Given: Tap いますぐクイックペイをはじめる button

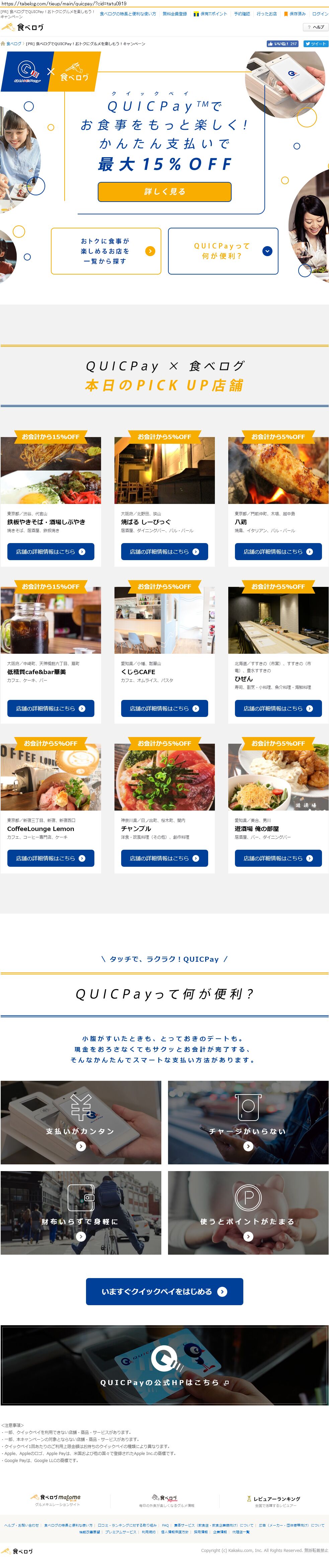Looking at the screenshot, I should [x=165, y=1292].
